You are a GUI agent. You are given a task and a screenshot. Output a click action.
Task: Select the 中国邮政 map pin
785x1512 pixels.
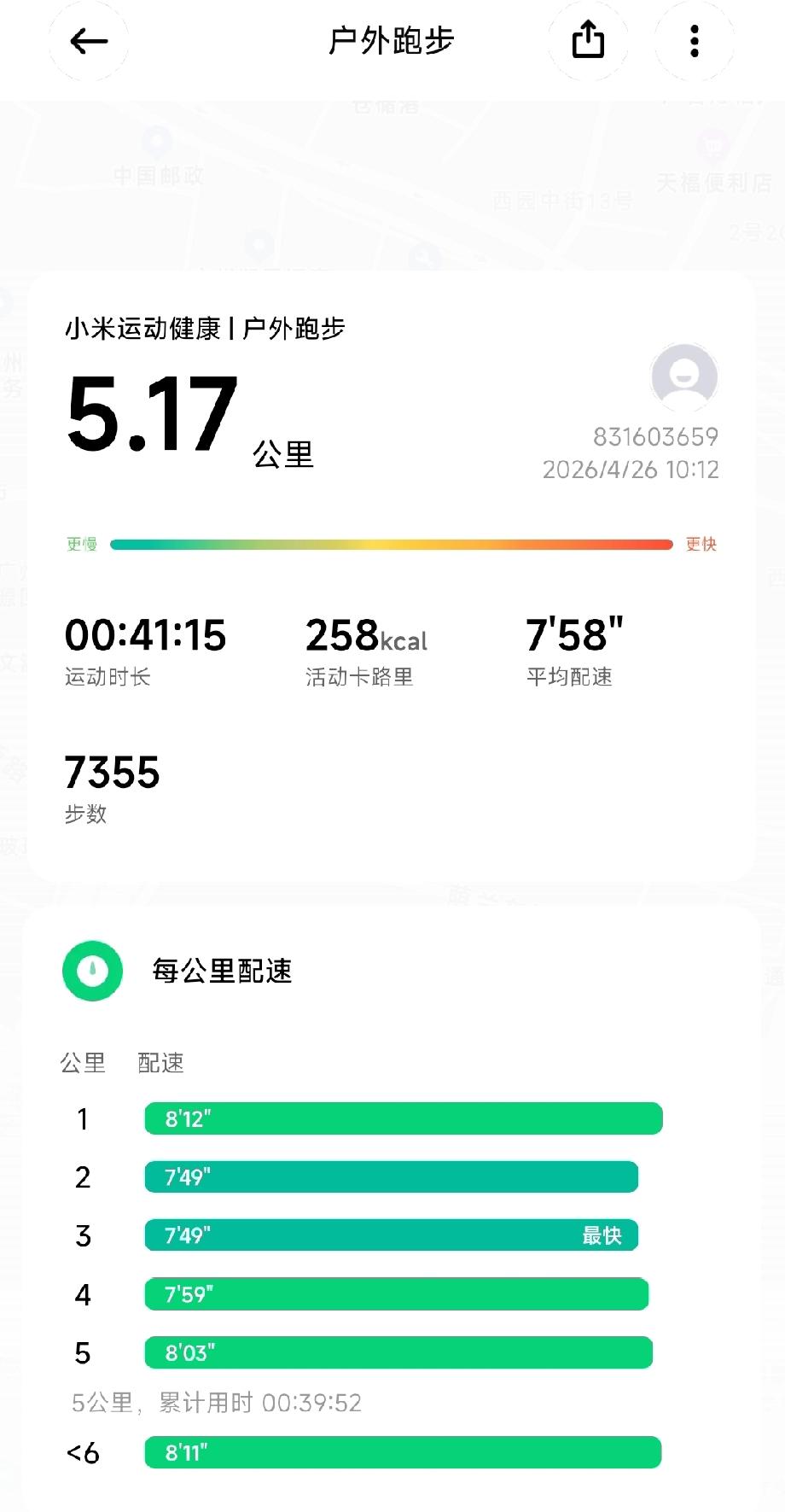tap(154, 141)
